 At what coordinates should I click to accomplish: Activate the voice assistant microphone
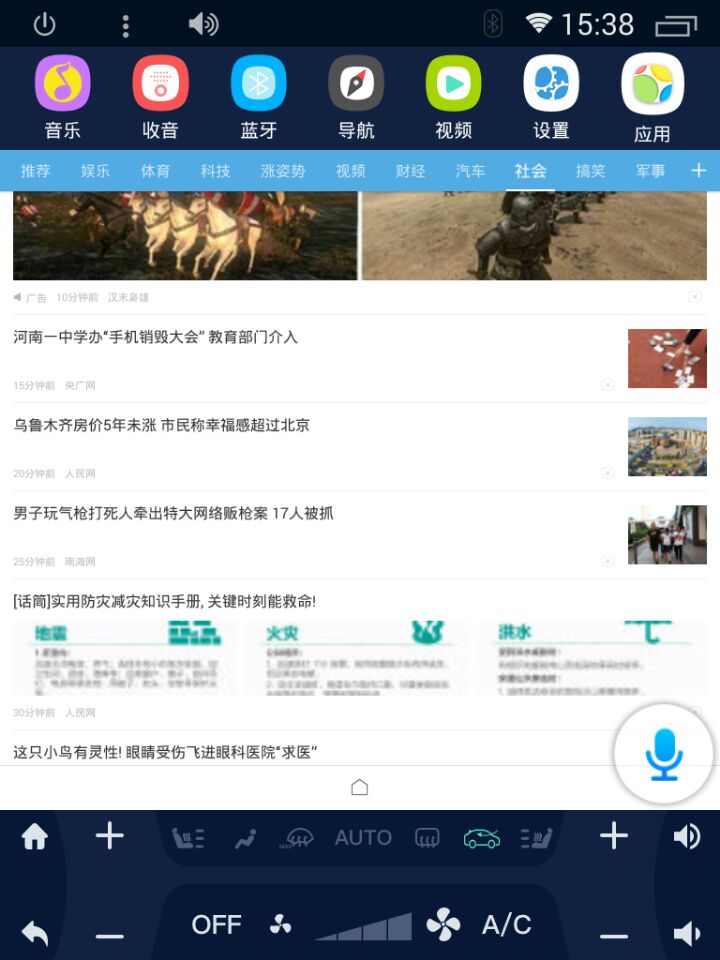[664, 753]
